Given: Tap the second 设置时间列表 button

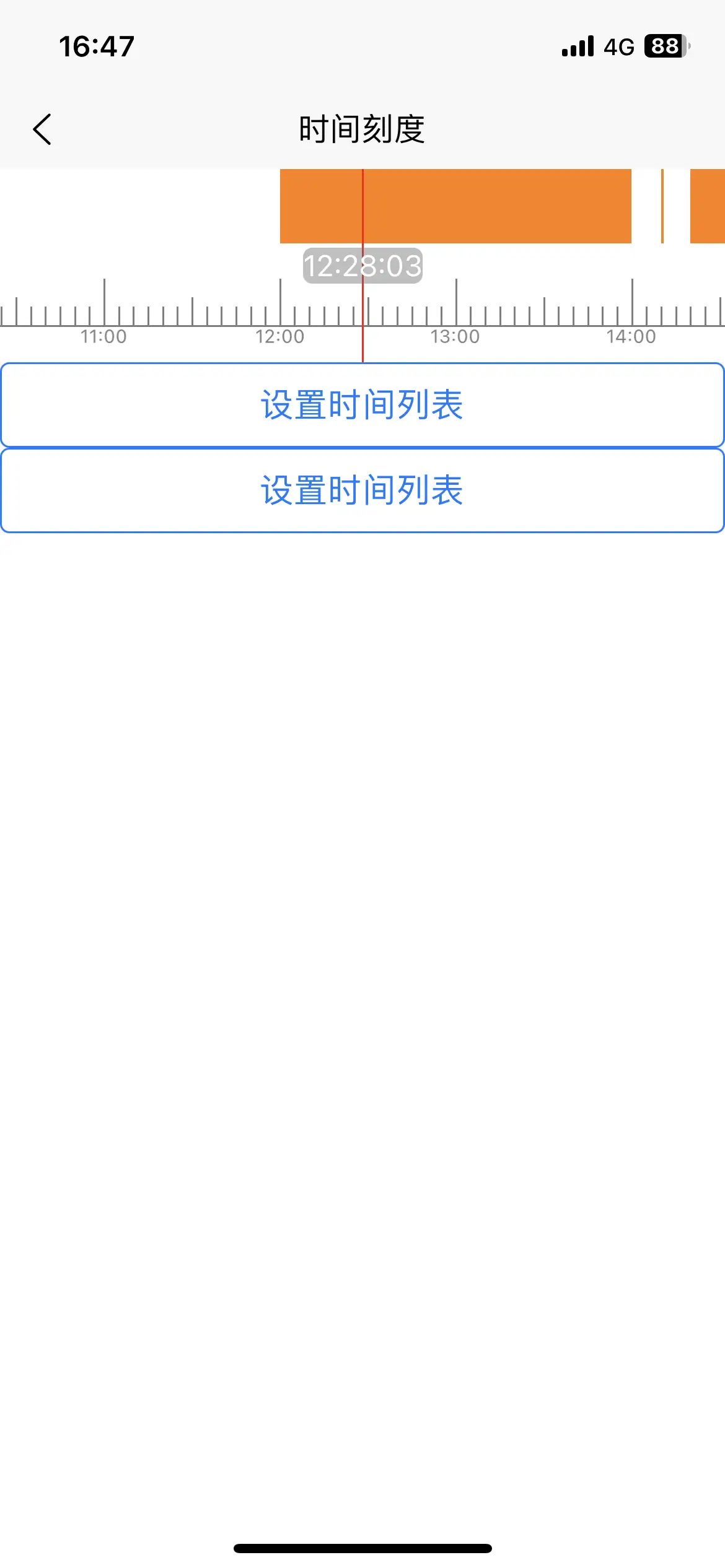Looking at the screenshot, I should (x=362, y=490).
